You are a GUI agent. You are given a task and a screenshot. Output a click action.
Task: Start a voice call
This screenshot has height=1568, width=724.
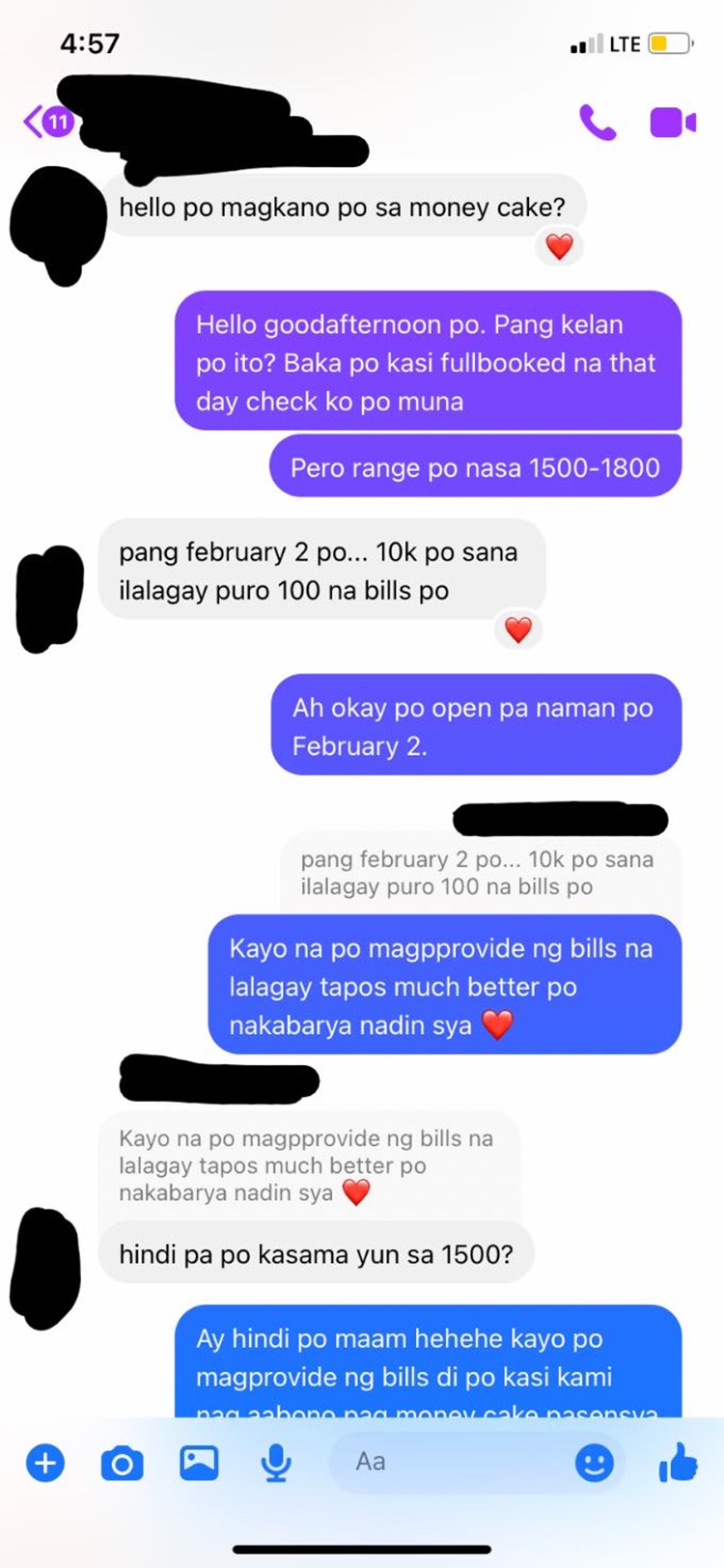598,123
